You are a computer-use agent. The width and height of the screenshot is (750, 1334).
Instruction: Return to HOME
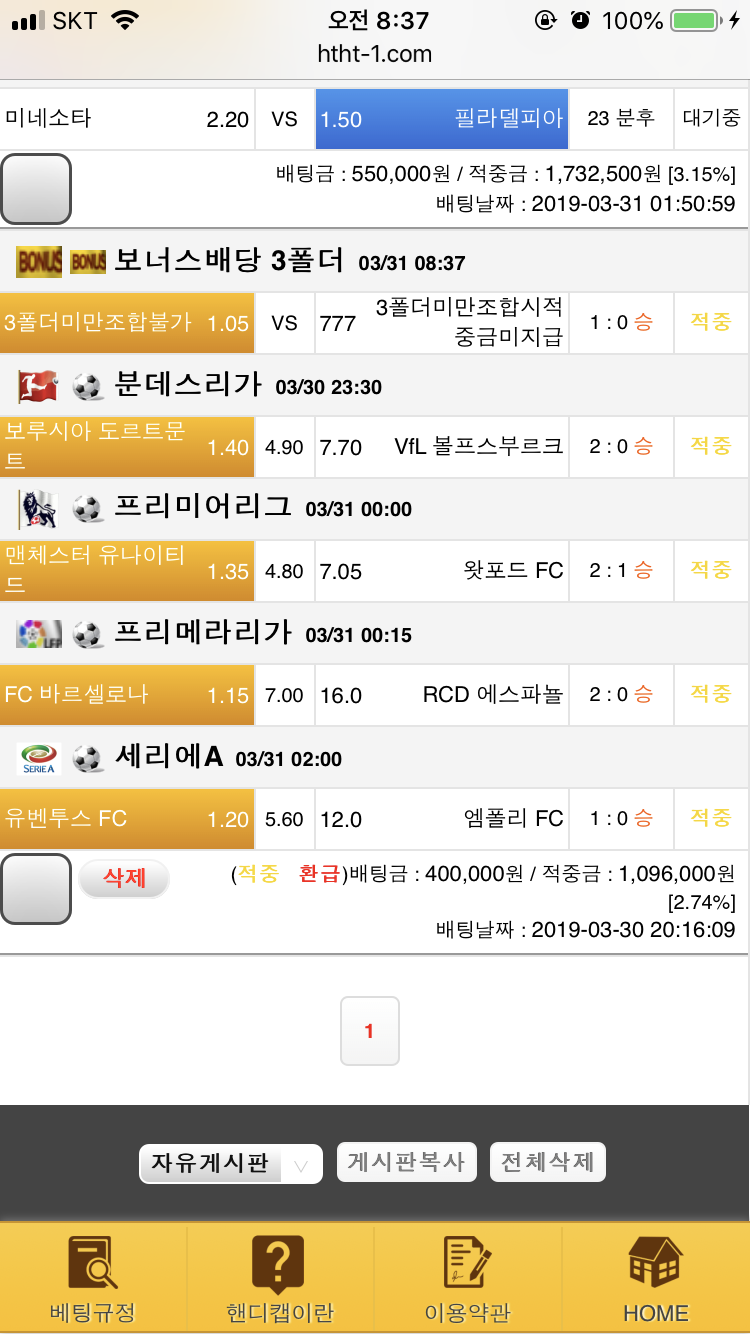(x=656, y=1280)
